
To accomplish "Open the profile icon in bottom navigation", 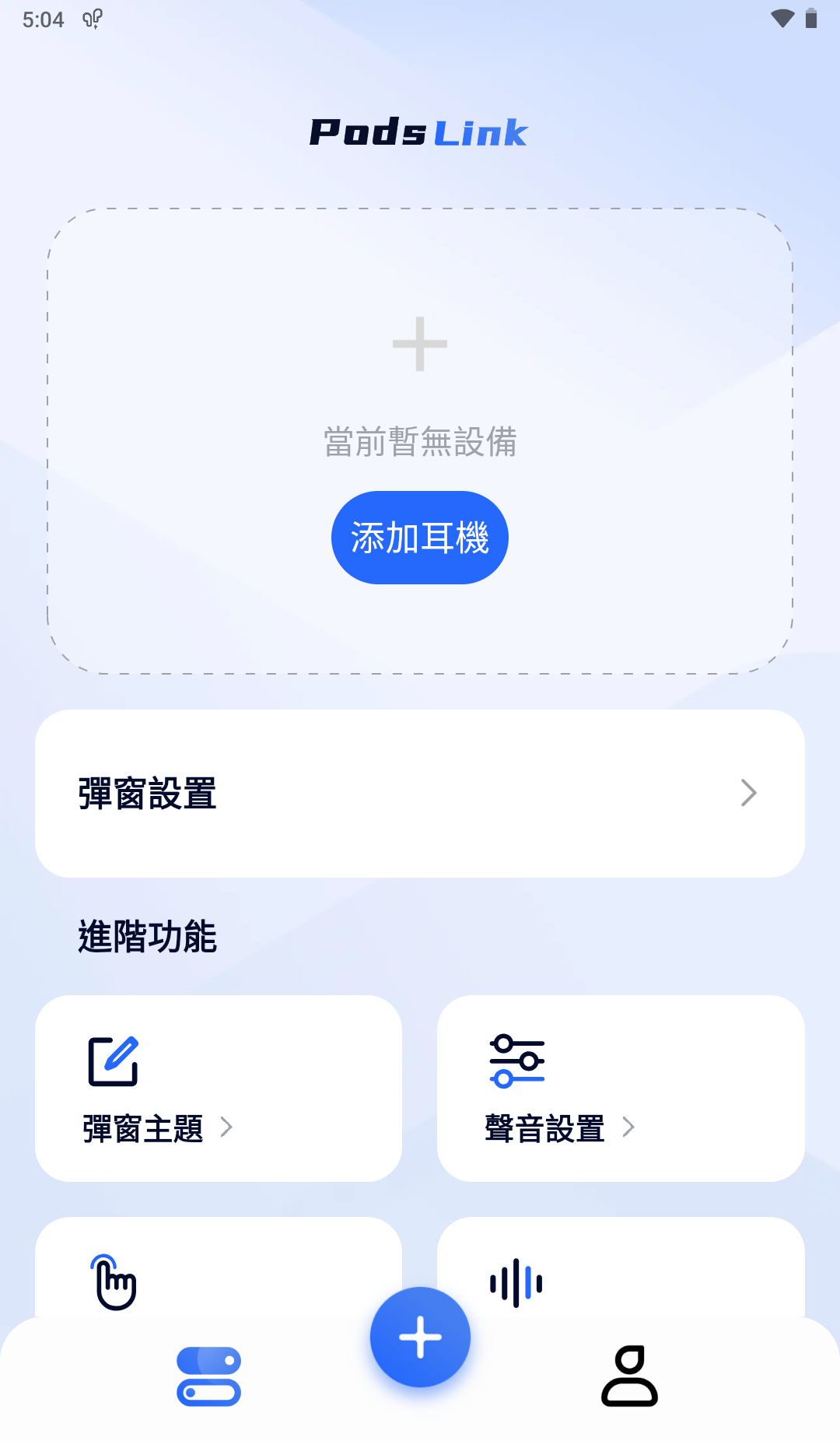I will [630, 1376].
